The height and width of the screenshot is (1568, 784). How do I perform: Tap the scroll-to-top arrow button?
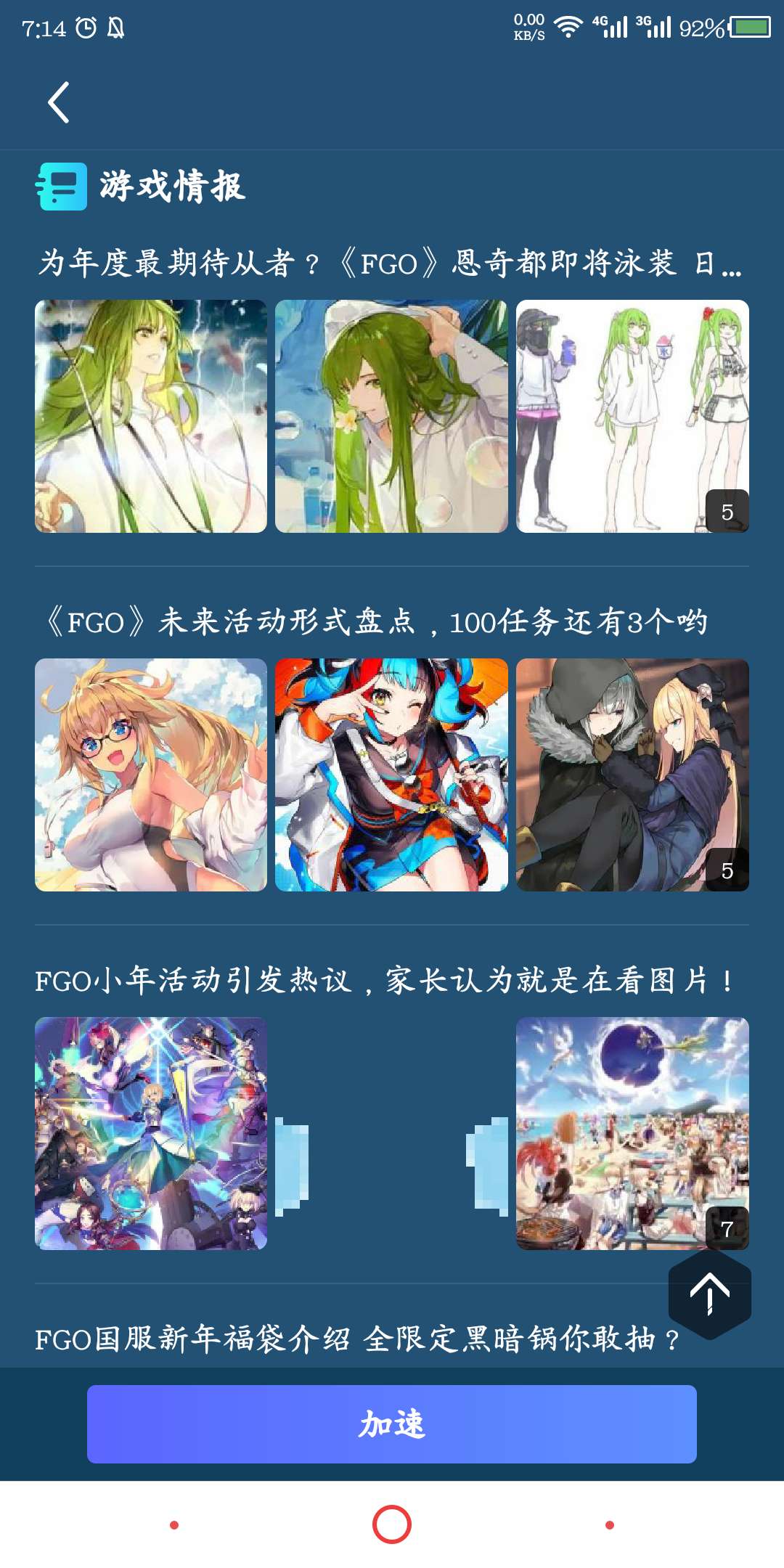[x=709, y=1294]
